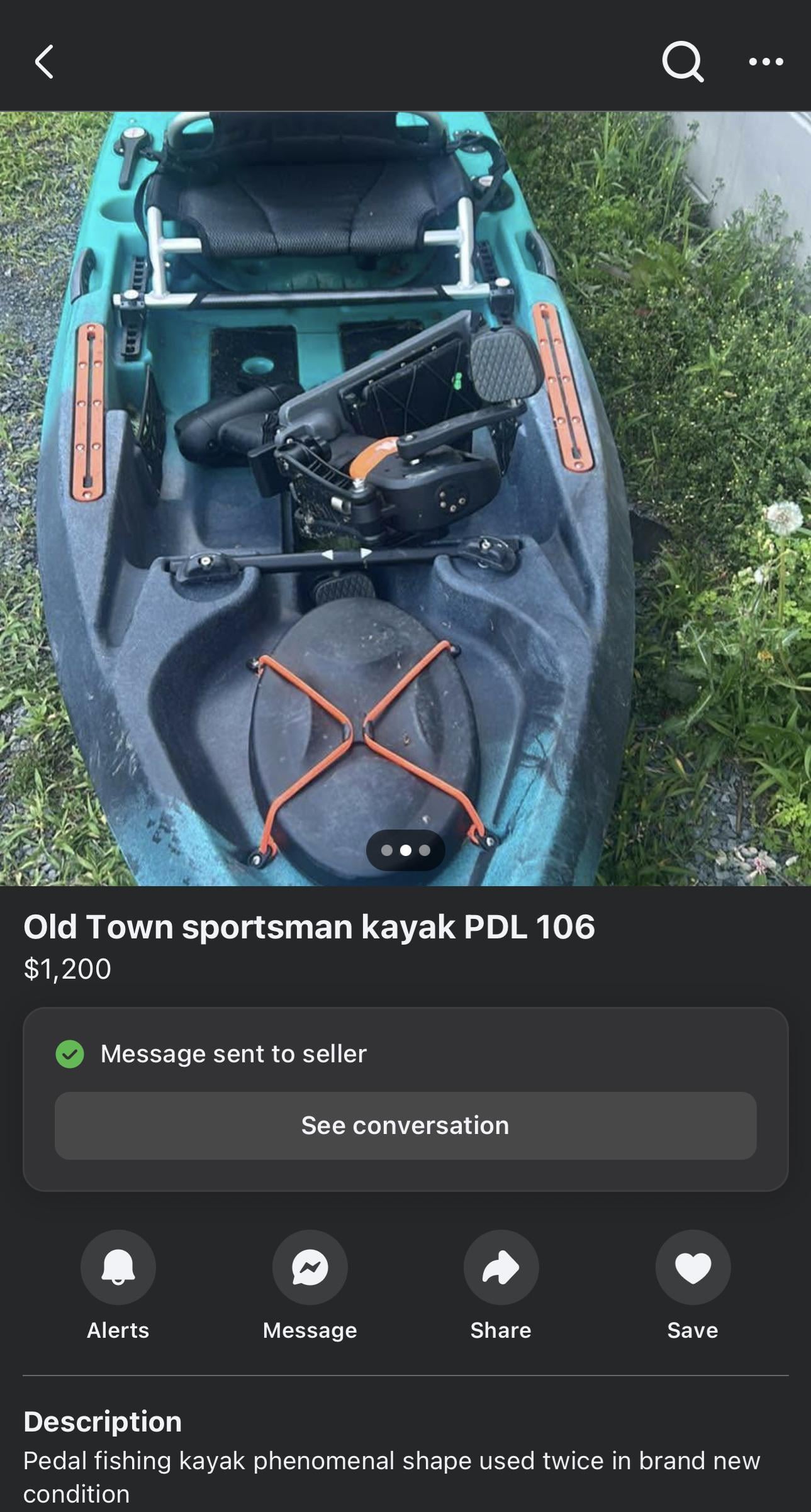The image size is (811, 1512).
Task: Turn on alerts for this listing
Action: (x=118, y=1267)
